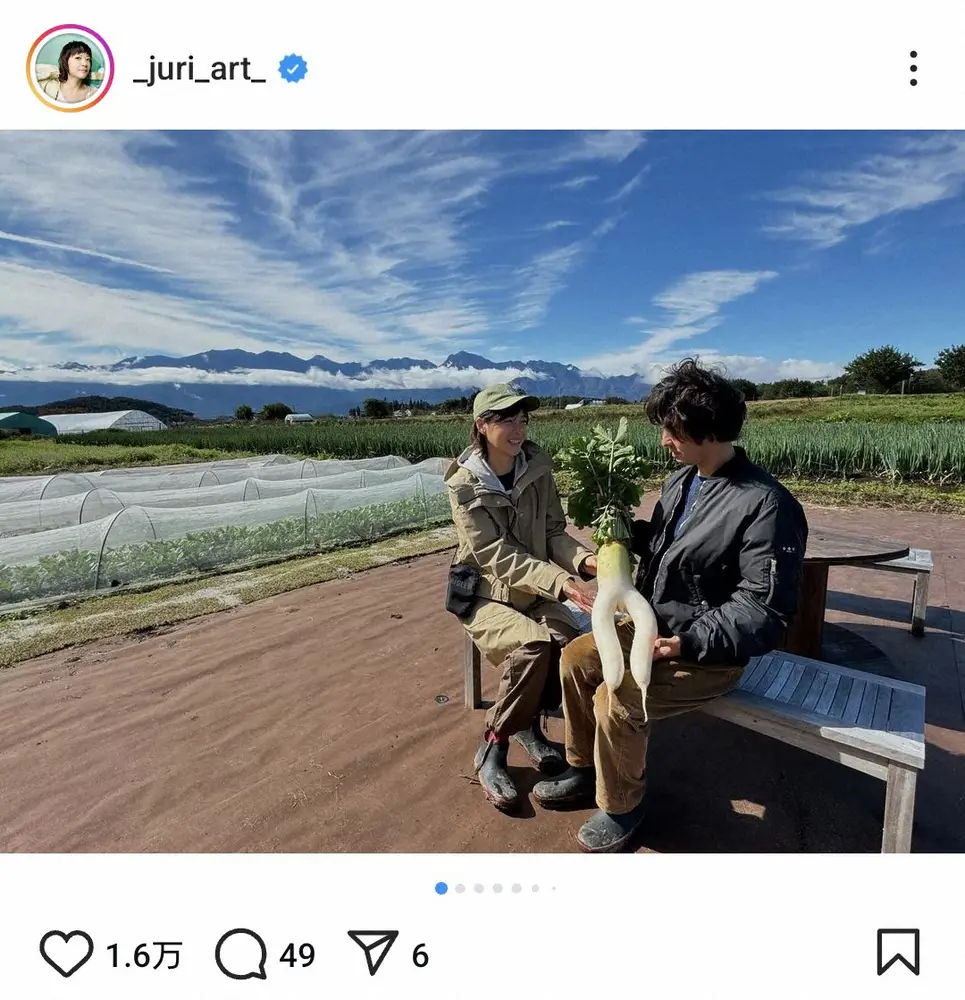Open the _juri_art_ username link
Viewport: 965px width, 1000px height.
pyautogui.click(x=199, y=69)
